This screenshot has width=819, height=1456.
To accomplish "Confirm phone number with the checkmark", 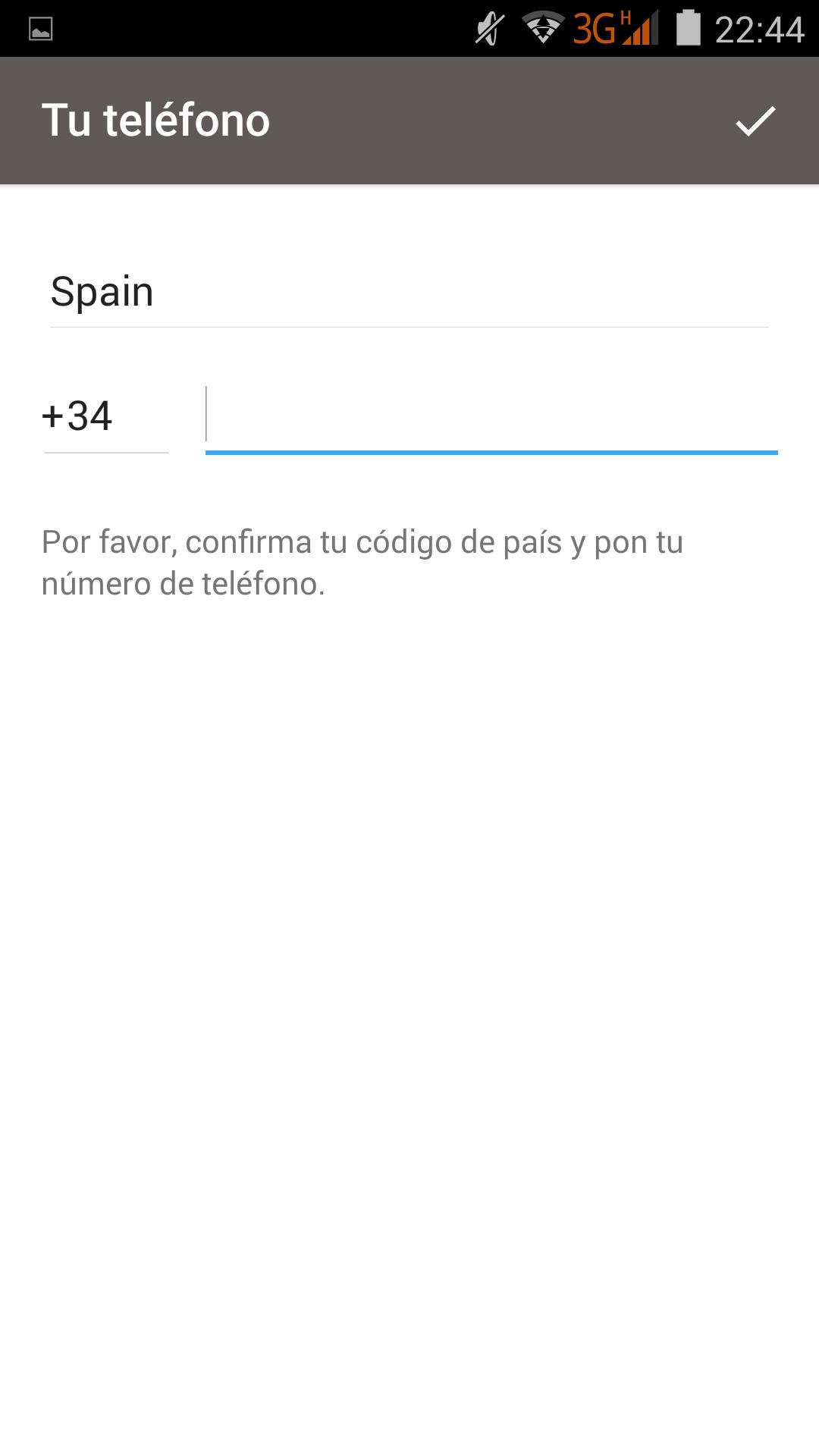I will click(755, 121).
